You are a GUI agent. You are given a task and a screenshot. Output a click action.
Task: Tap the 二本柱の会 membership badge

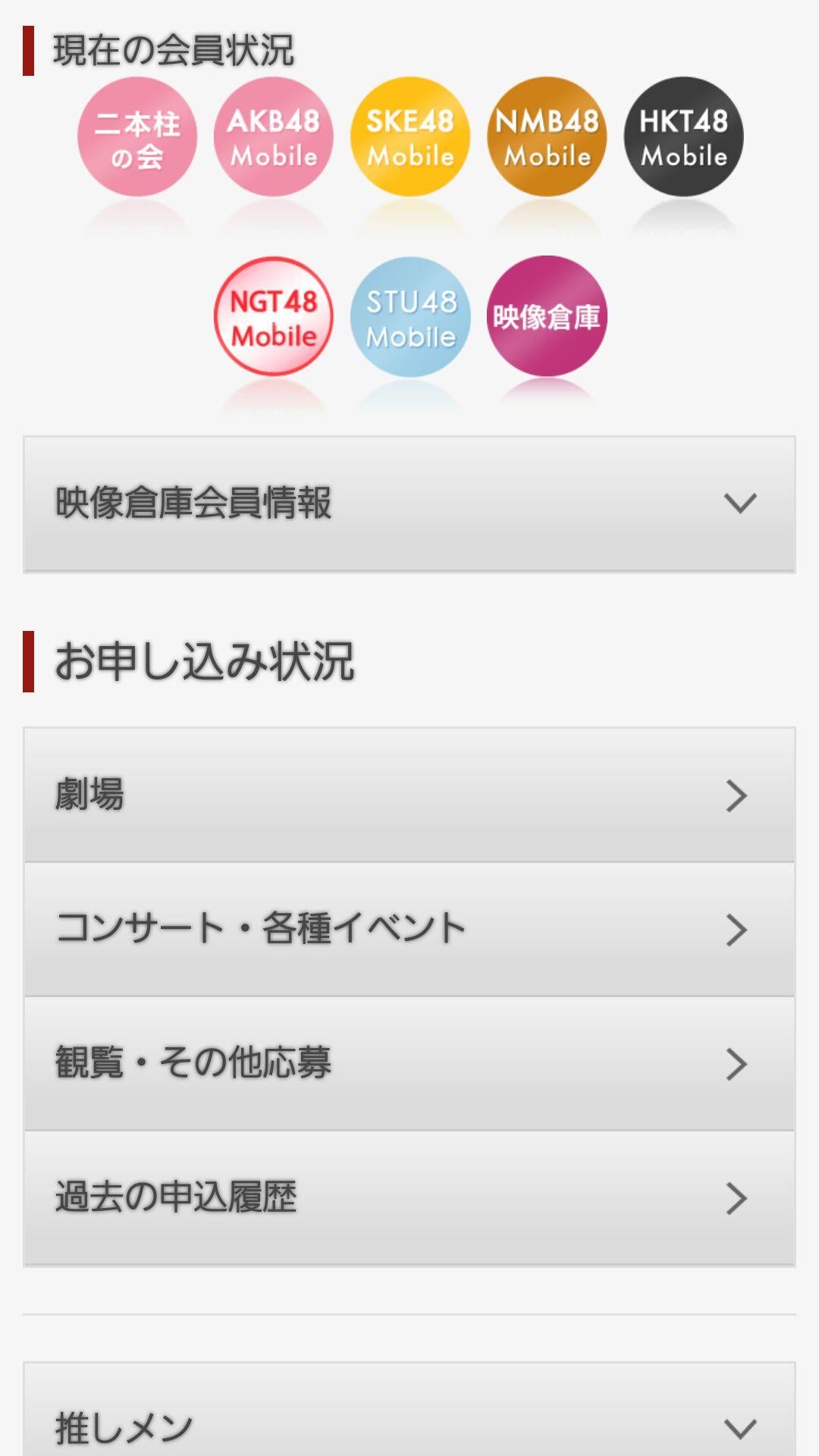click(137, 137)
